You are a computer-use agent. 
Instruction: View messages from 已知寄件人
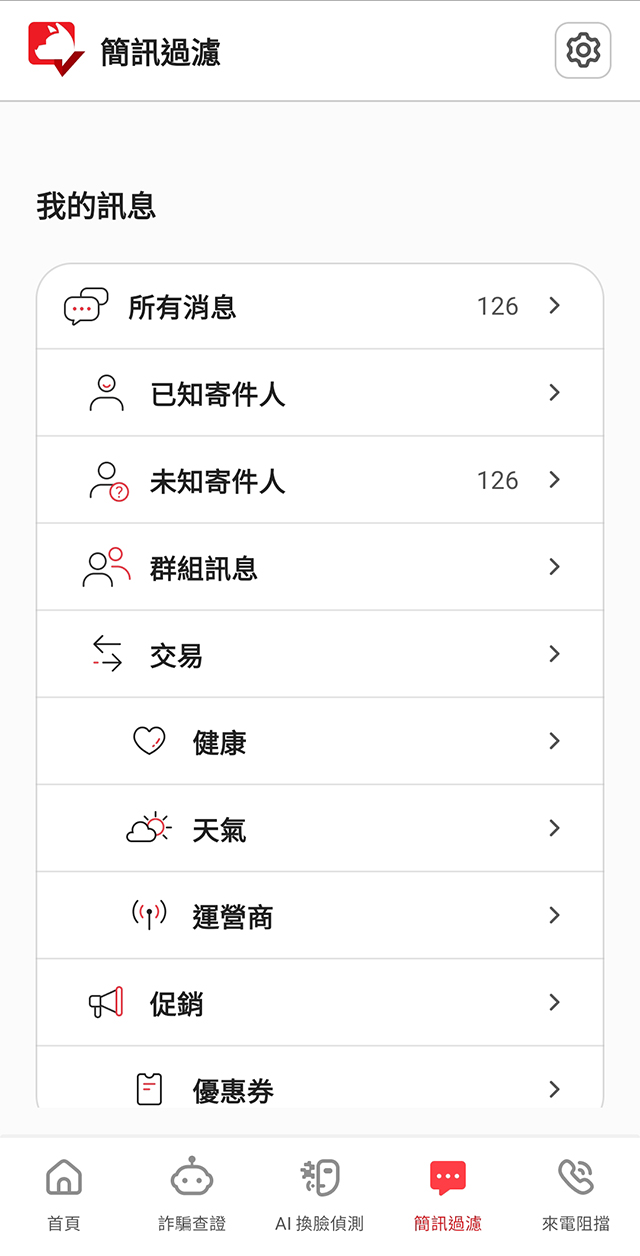coord(319,394)
